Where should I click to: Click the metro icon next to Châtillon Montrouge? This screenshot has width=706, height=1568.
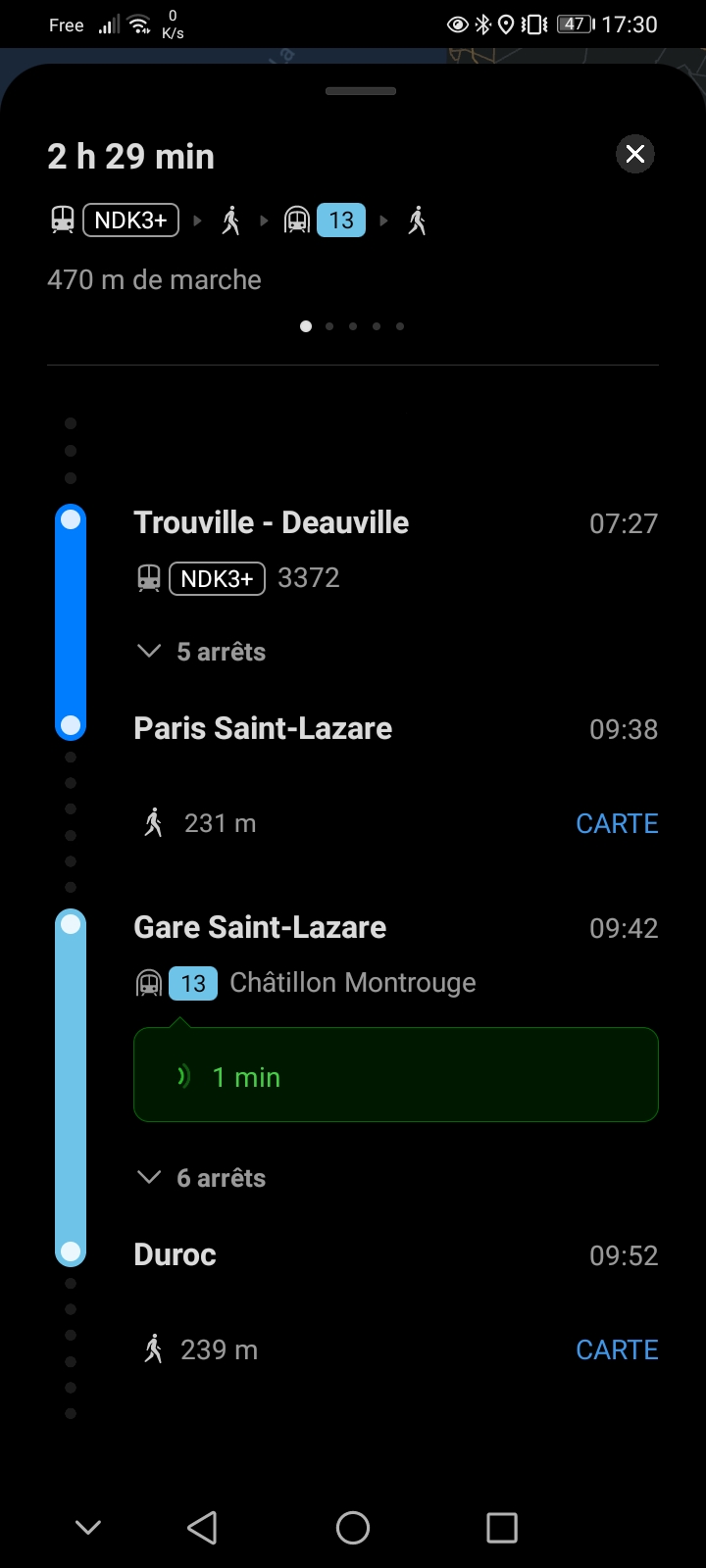pos(149,982)
